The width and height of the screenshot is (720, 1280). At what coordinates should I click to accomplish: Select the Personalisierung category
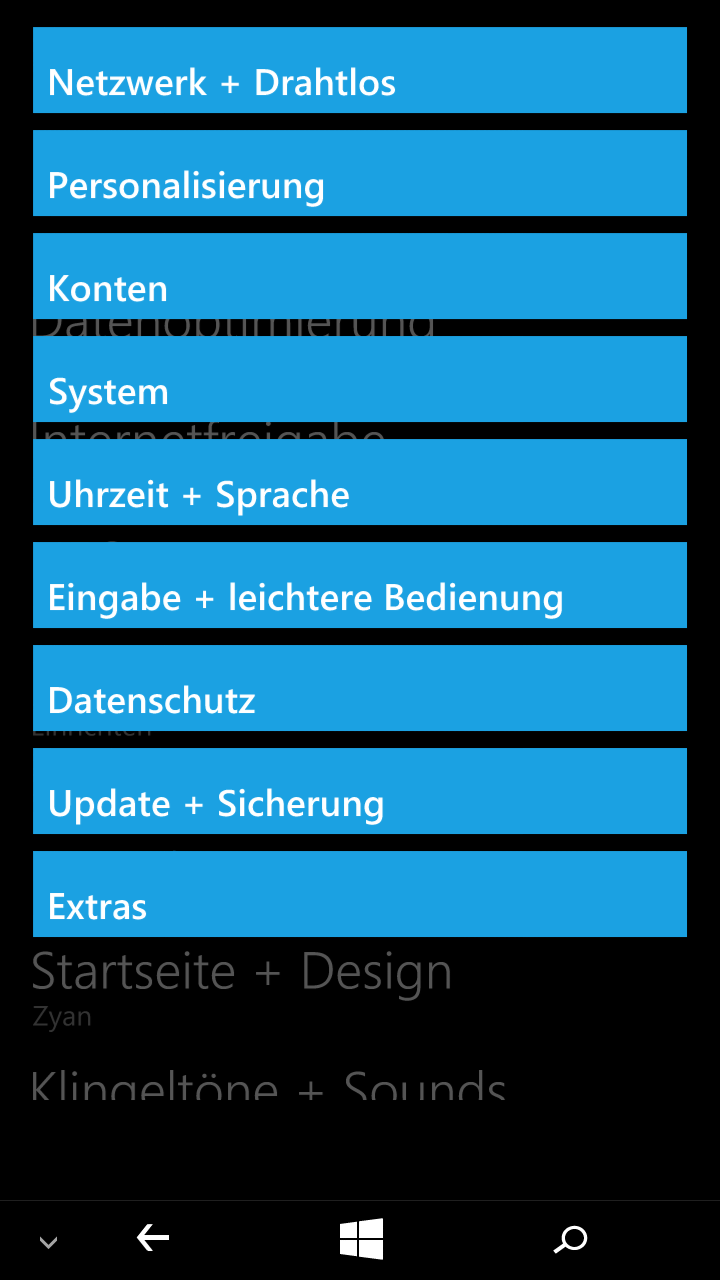[360, 173]
